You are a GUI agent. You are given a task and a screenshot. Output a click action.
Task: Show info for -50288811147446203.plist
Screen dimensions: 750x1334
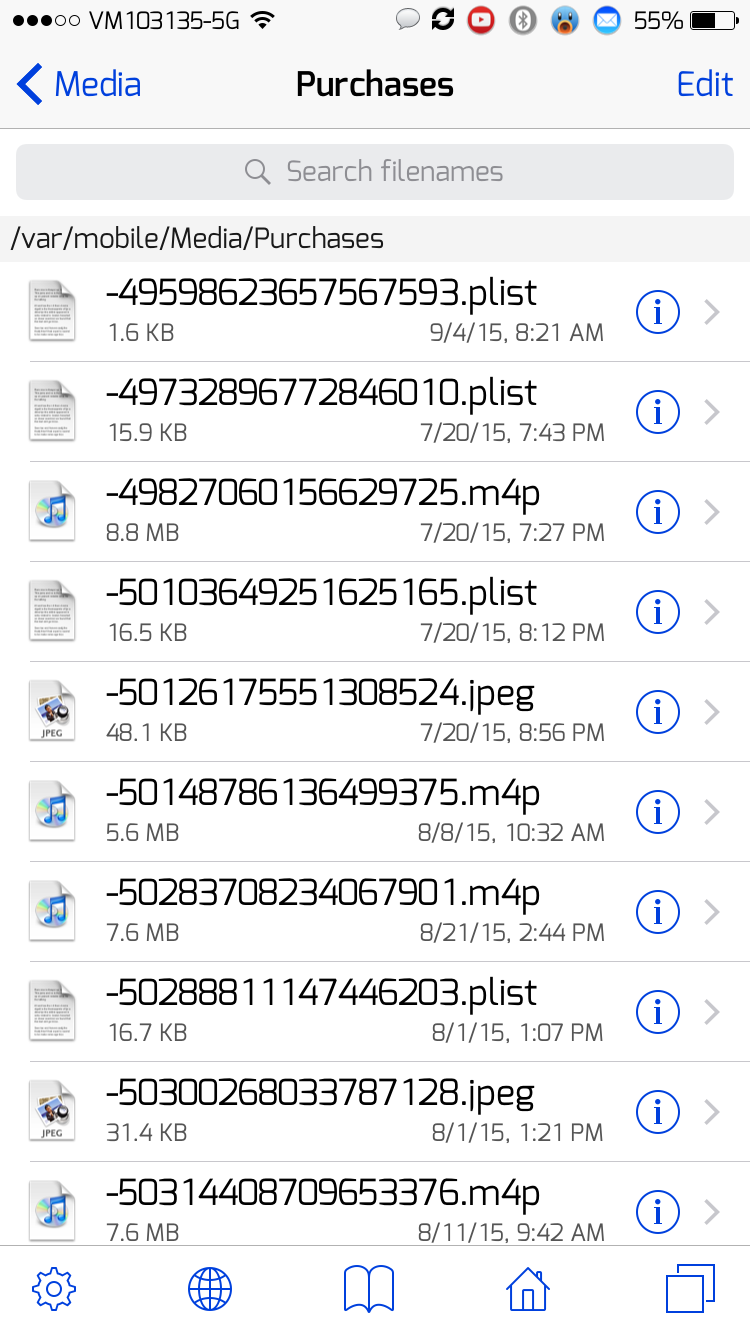658,1012
